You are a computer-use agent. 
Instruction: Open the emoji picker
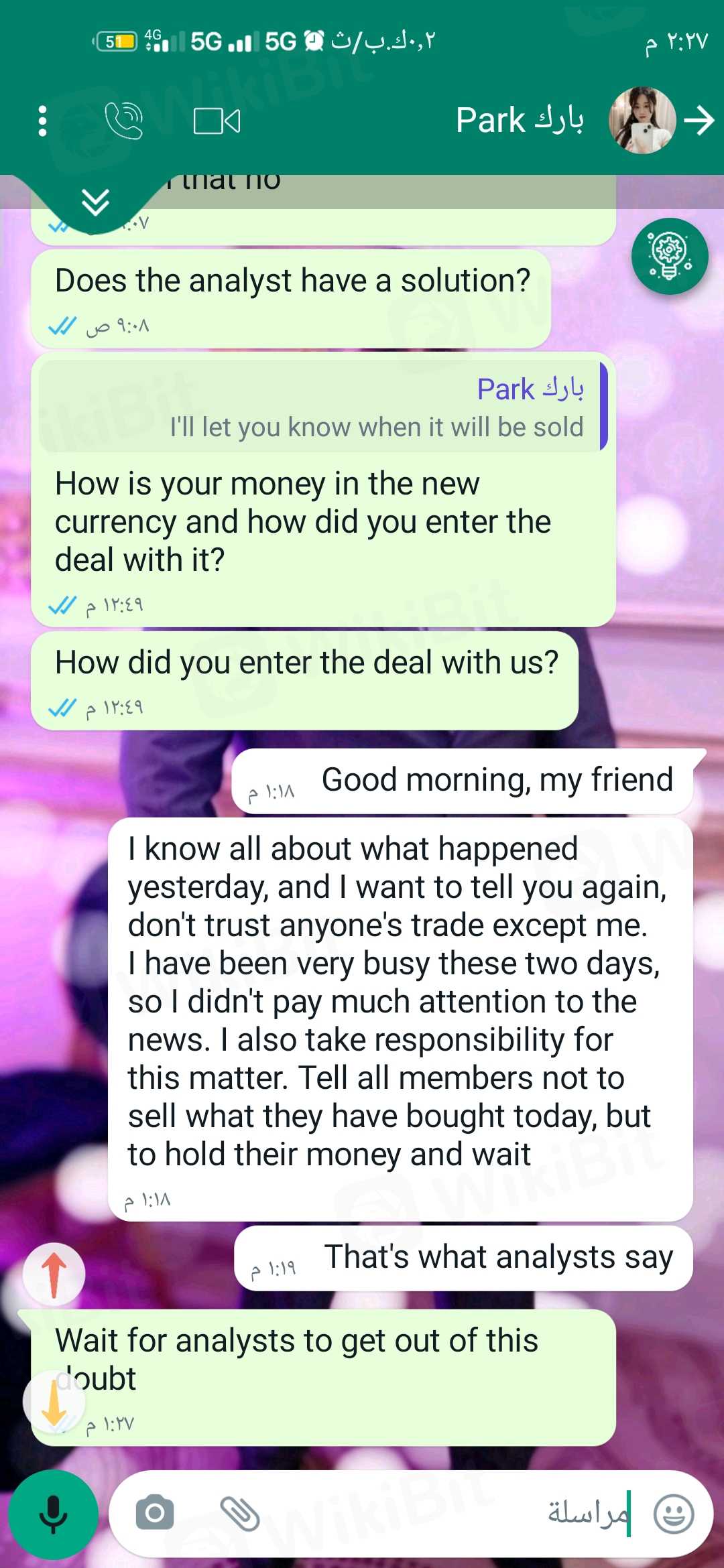(x=673, y=1513)
